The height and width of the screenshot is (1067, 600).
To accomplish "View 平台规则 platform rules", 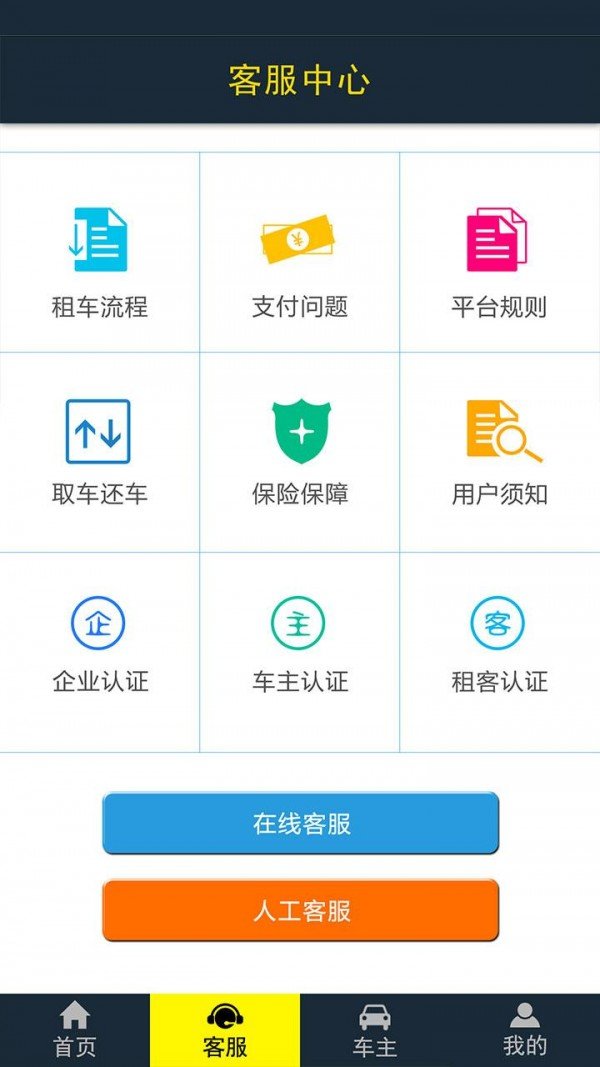I will 499,254.
